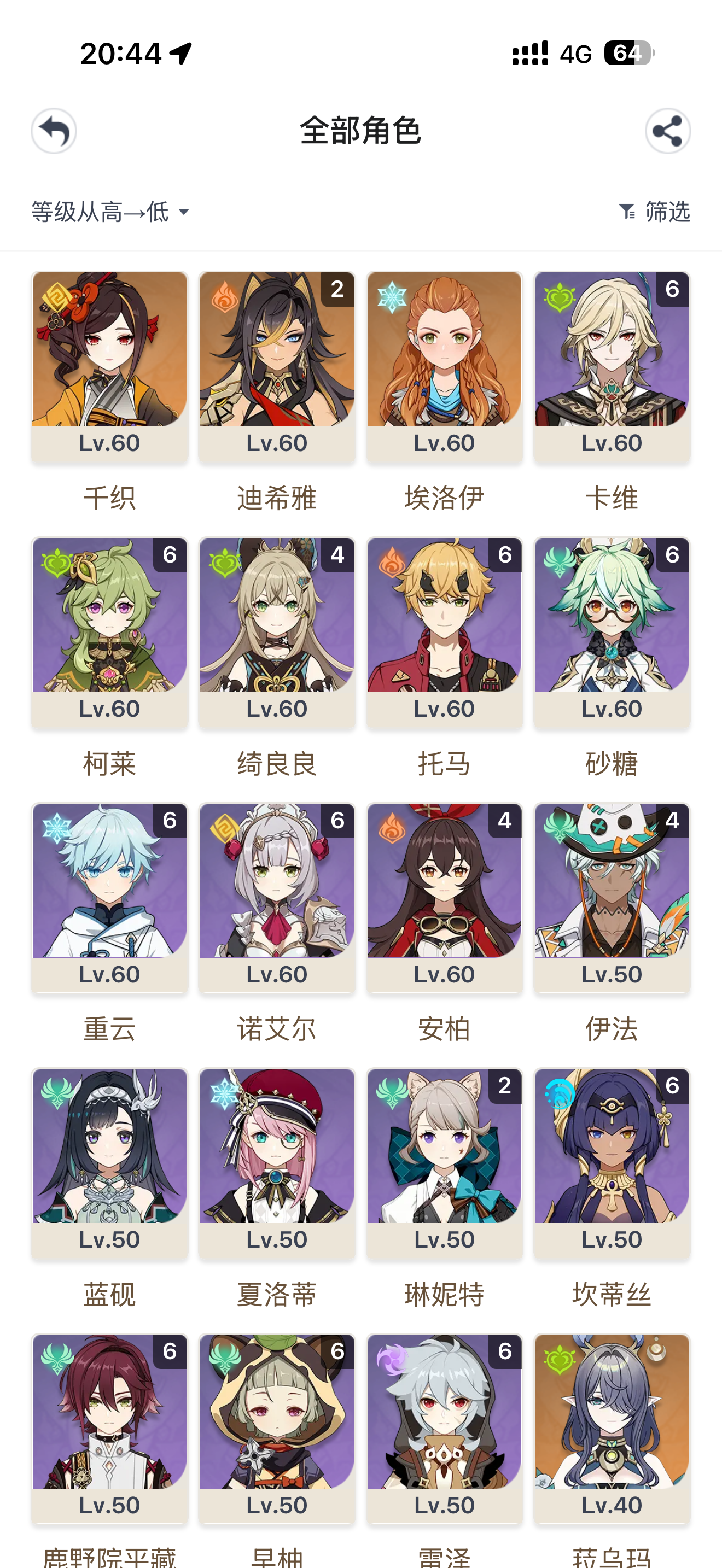Go back using the back arrow

[x=54, y=131]
